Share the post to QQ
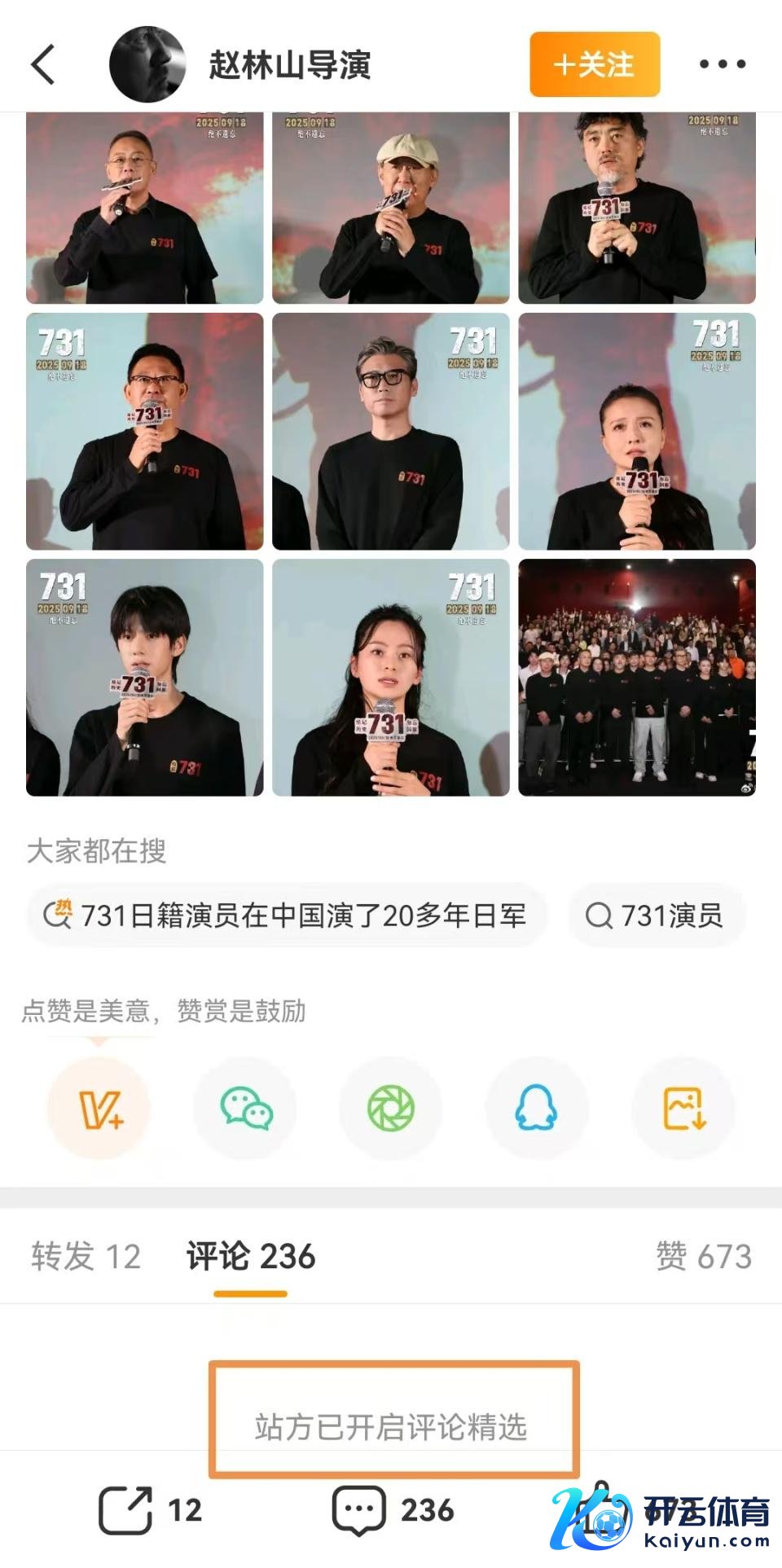Screen dimensions: 782x1568 537,1109
